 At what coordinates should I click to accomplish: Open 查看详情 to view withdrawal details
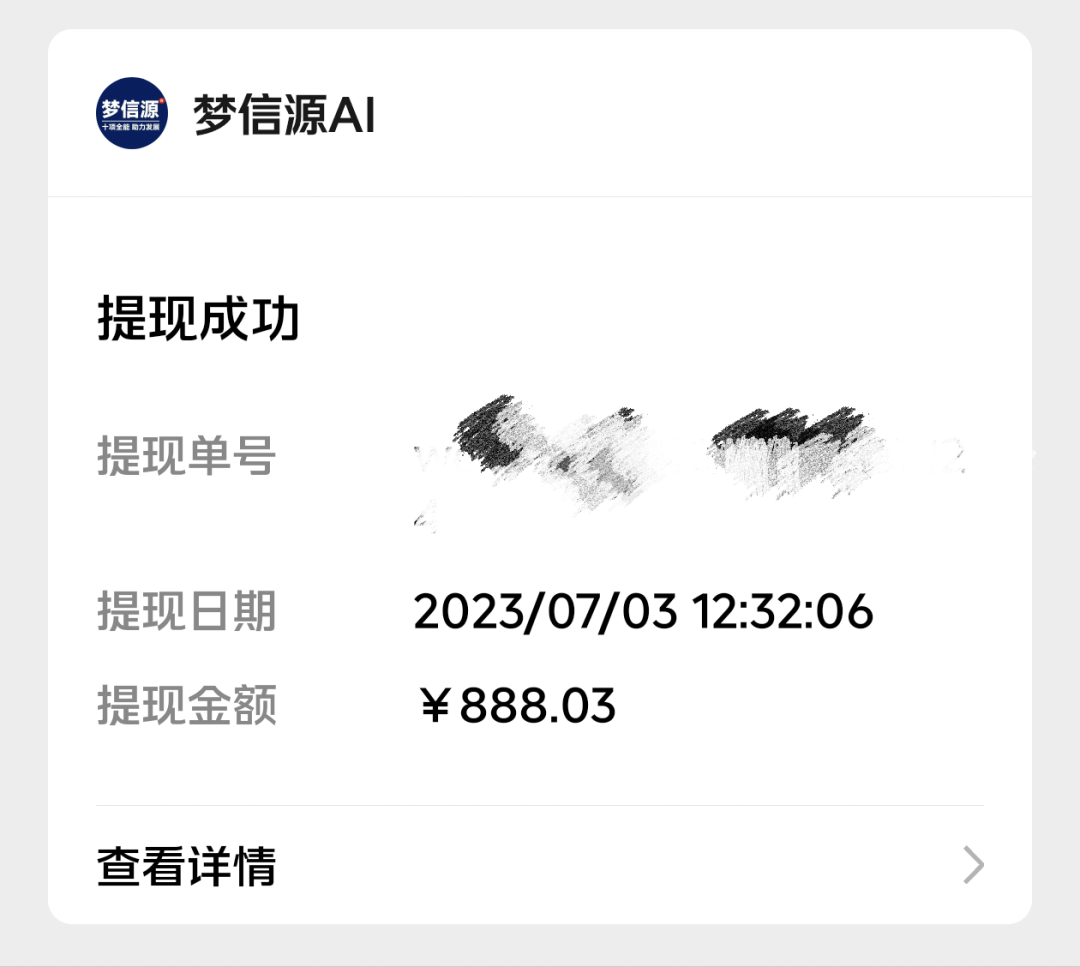(x=188, y=866)
